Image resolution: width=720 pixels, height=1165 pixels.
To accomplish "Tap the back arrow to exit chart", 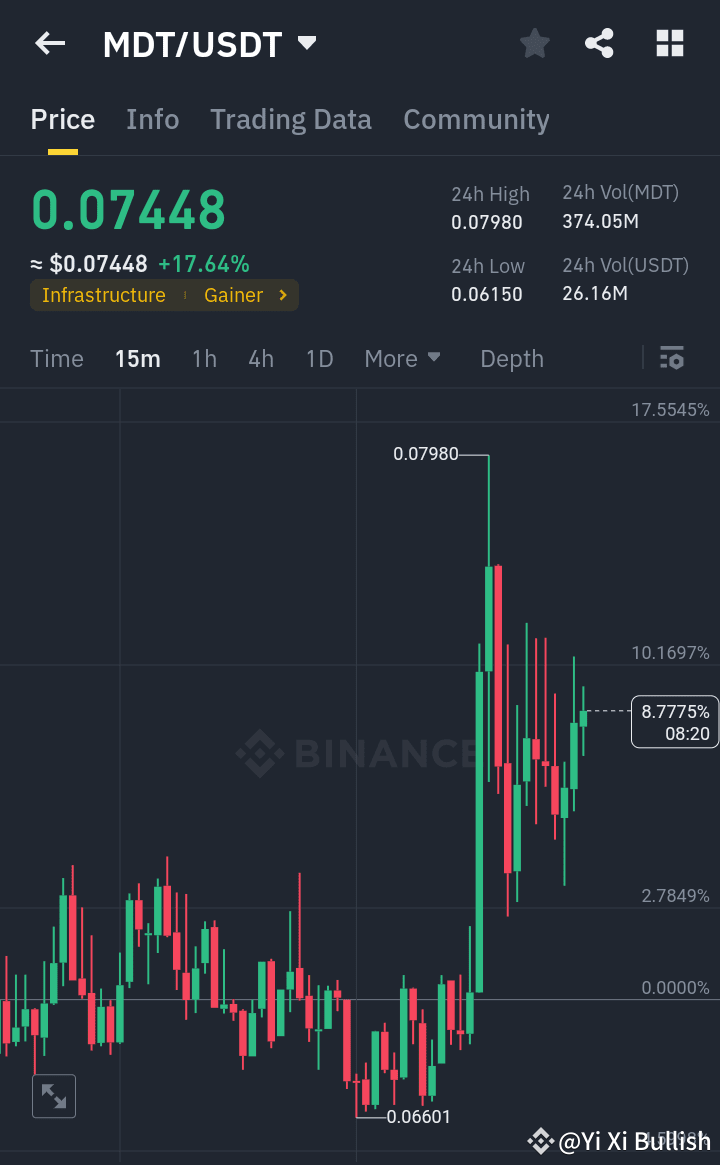I will [x=49, y=43].
